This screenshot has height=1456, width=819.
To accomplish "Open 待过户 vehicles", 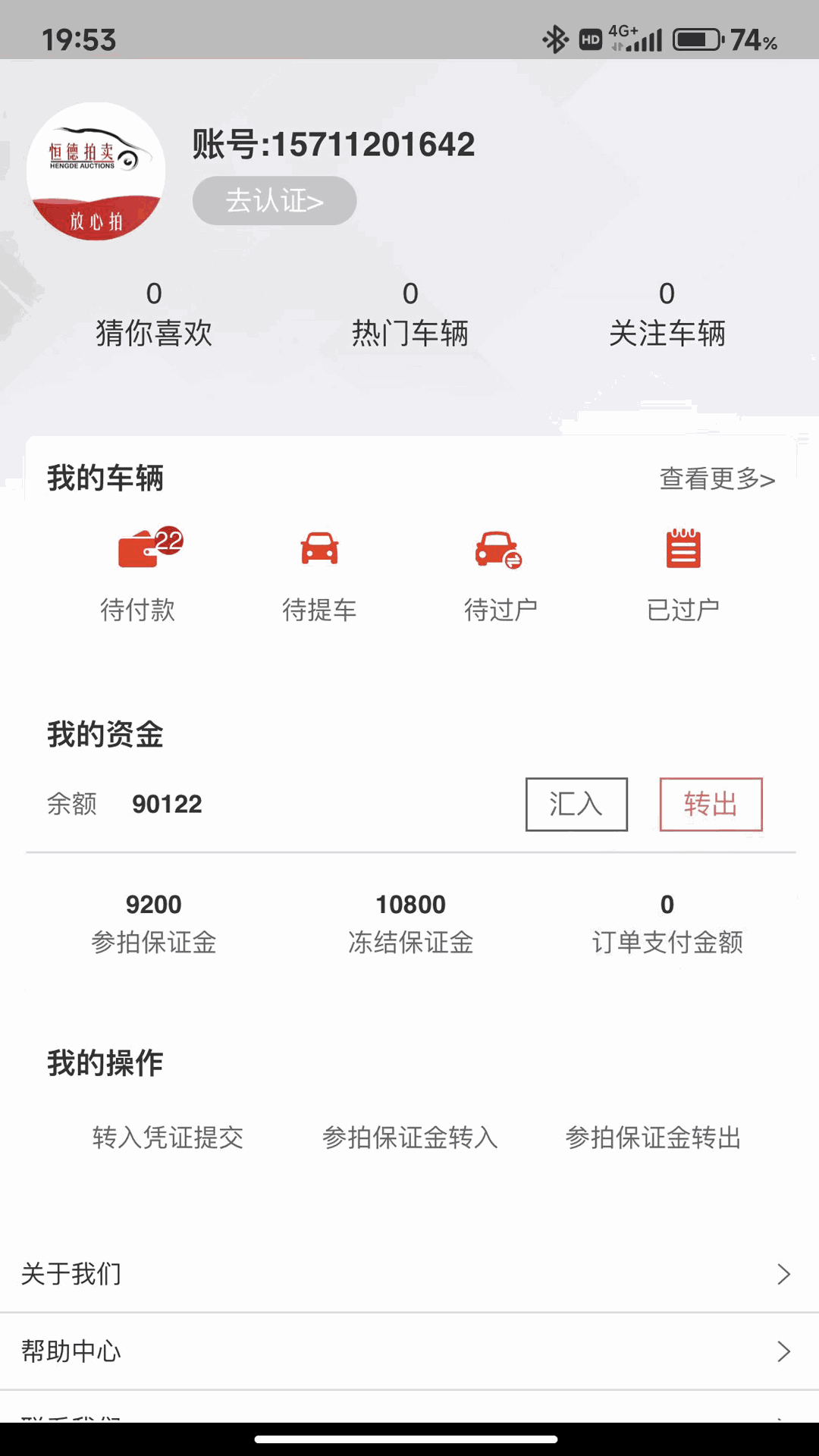I will 500,576.
